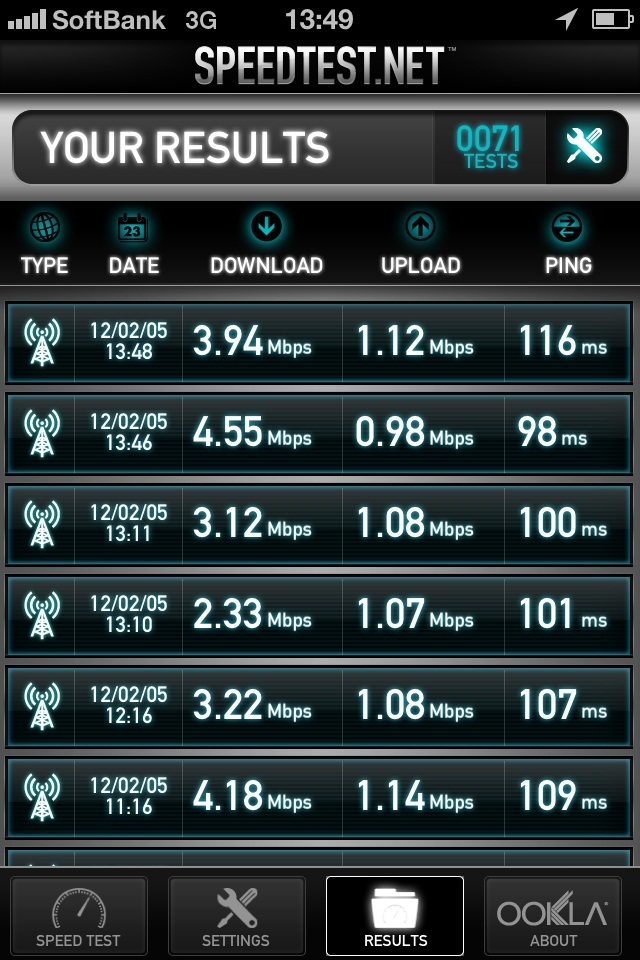Sort results by Upload speed
Screen dimensions: 640x960
(x=420, y=244)
